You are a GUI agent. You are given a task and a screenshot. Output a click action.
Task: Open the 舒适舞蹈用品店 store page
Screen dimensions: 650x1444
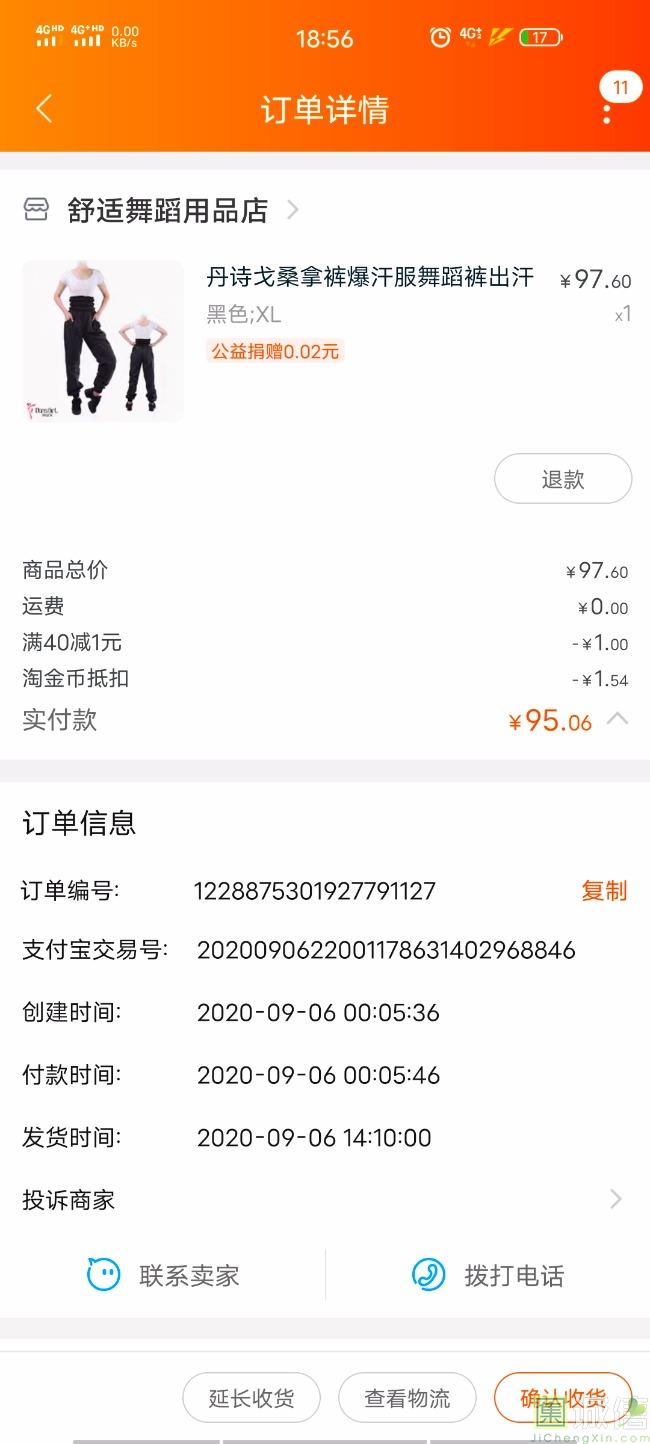tap(168, 210)
